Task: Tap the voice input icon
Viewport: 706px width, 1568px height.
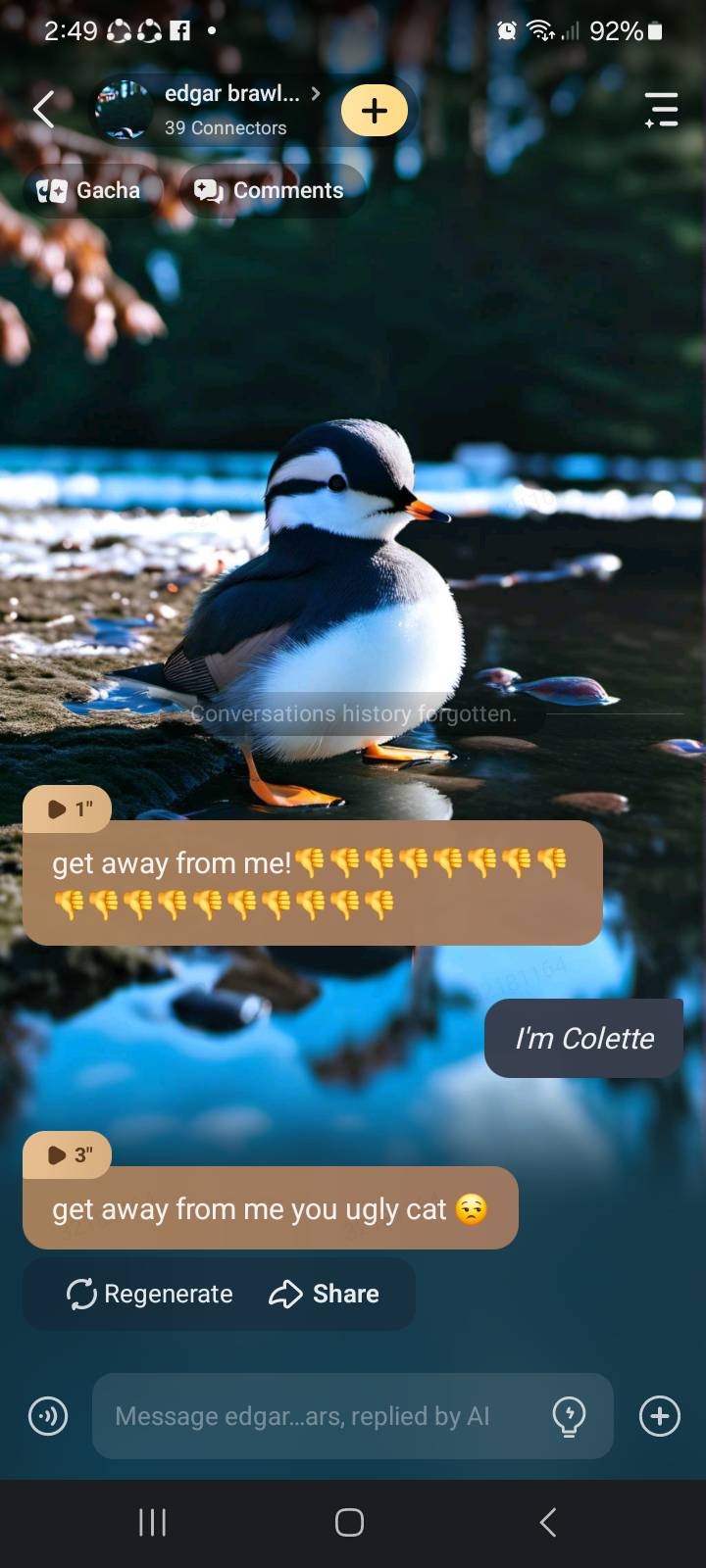Action: click(48, 1416)
